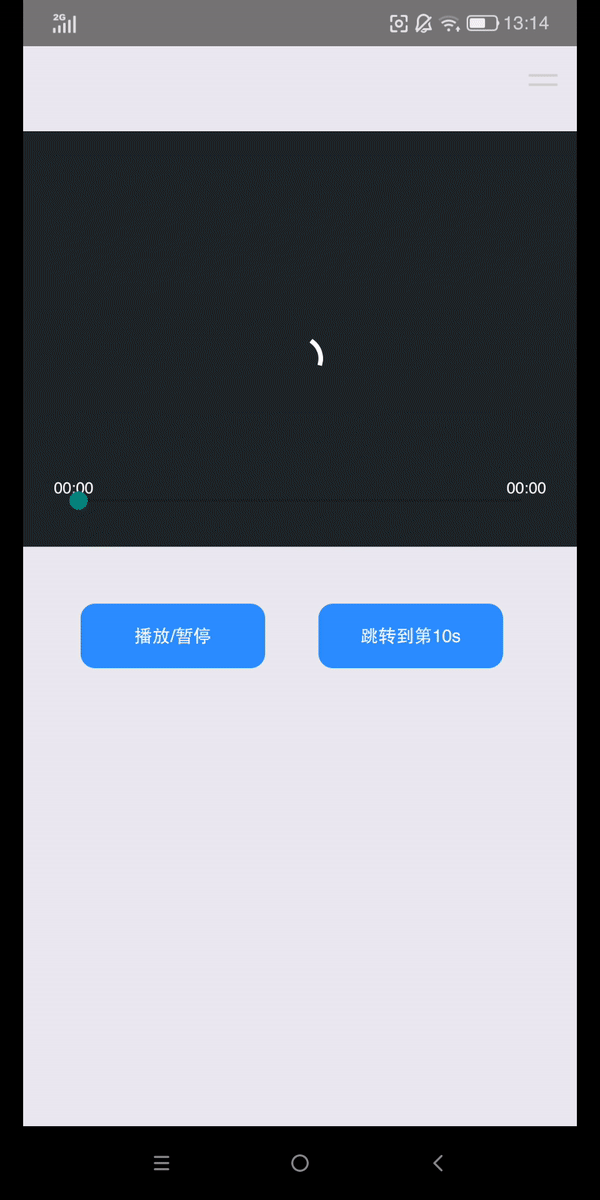The image size is (600, 1200).
Task: Go back with system back button
Action: [438, 1163]
